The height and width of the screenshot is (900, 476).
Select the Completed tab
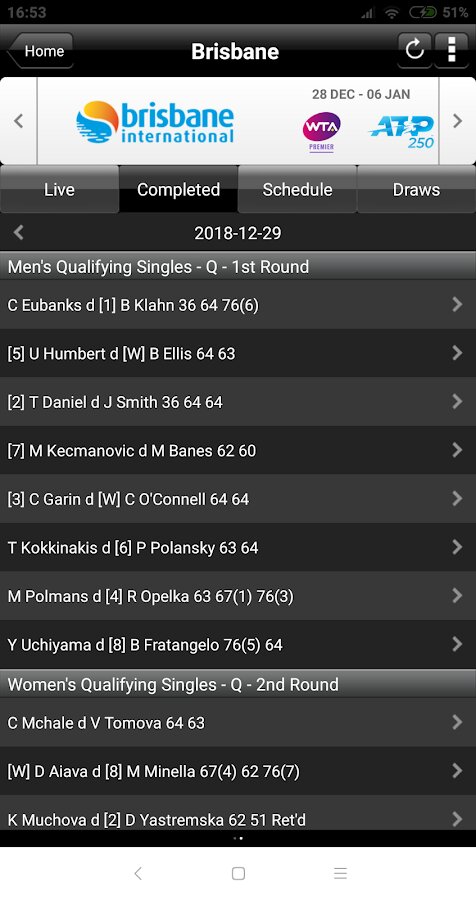179,189
